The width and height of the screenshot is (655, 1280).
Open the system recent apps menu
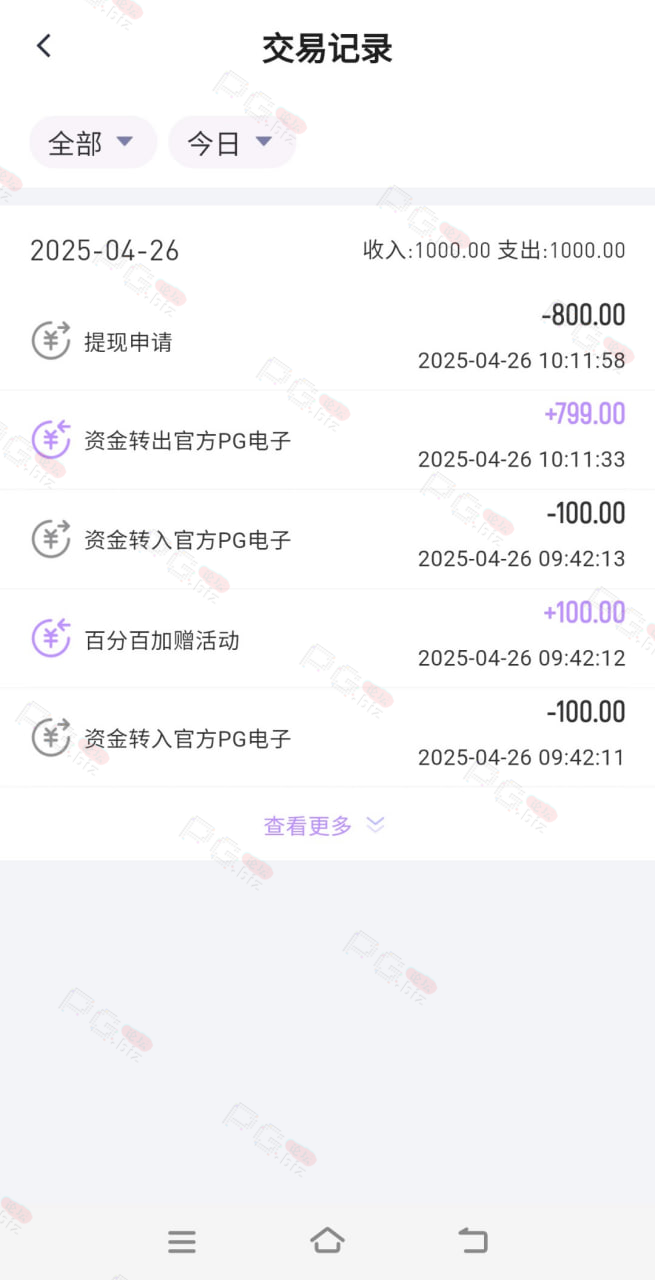(182, 1241)
